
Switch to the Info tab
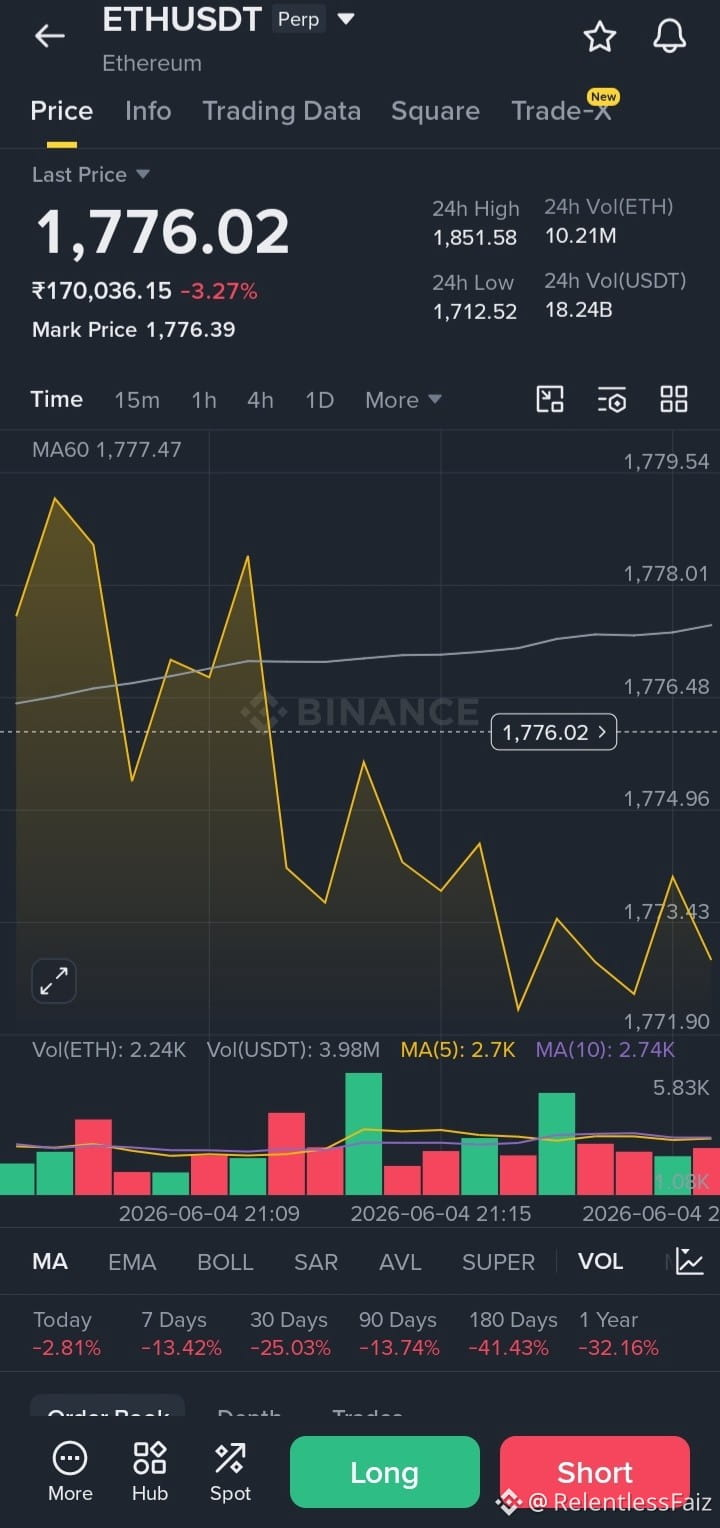point(148,111)
